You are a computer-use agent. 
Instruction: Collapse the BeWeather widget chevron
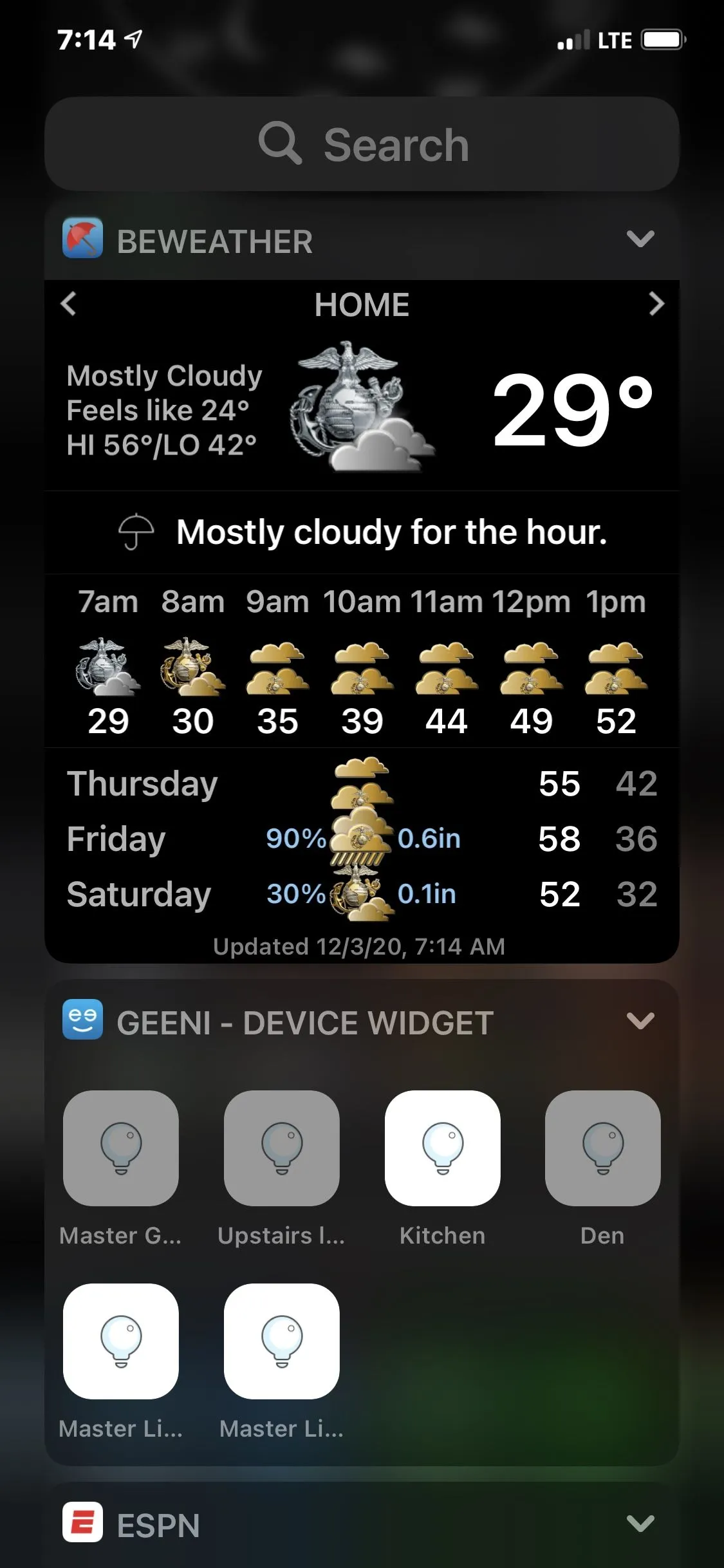tap(640, 239)
